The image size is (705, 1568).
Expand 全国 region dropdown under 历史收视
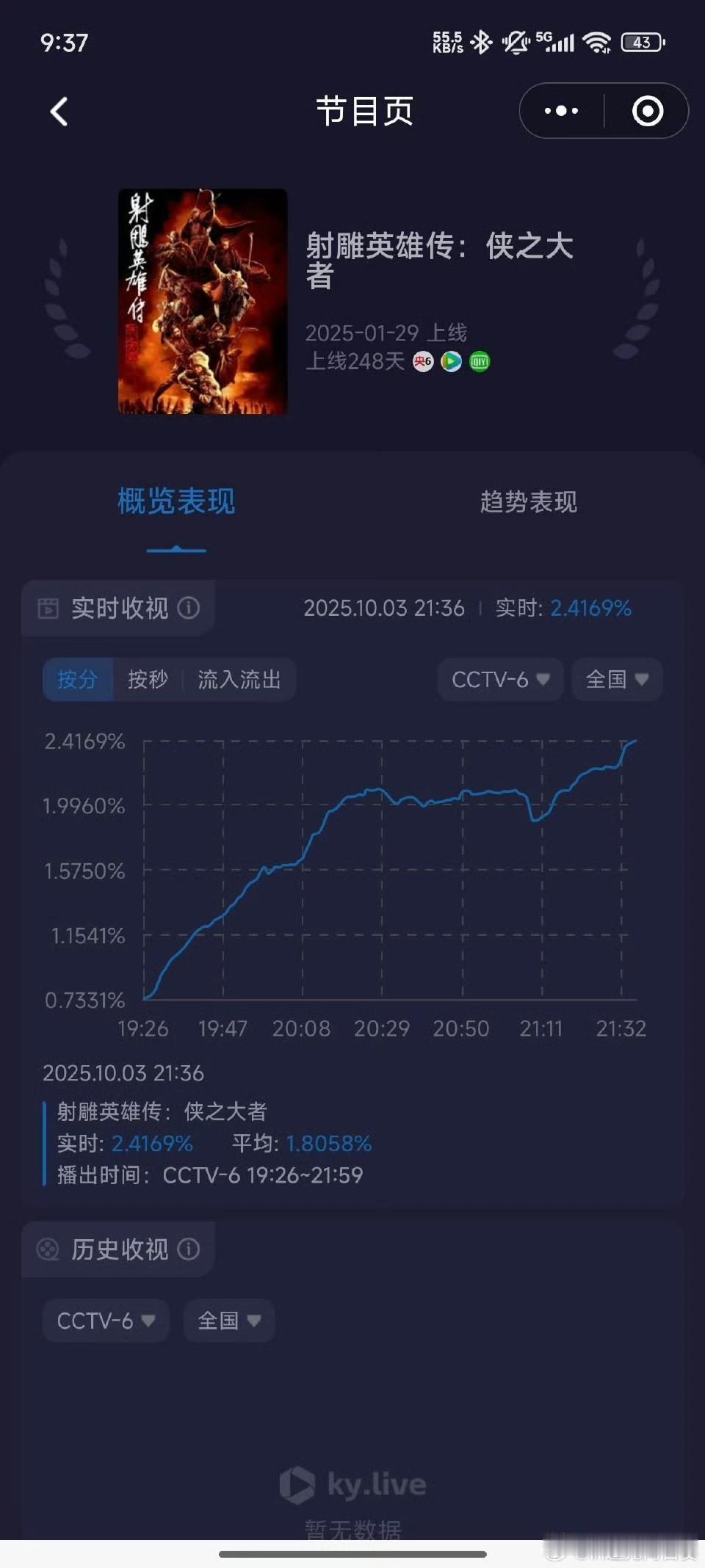(229, 1321)
